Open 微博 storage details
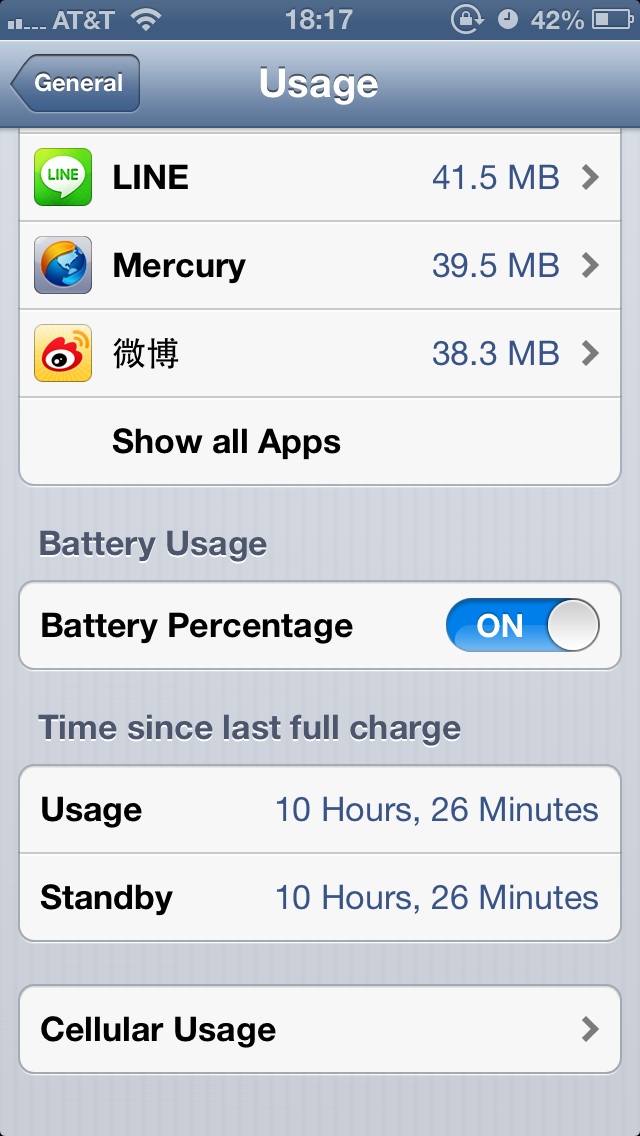The image size is (640, 1136). click(320, 354)
